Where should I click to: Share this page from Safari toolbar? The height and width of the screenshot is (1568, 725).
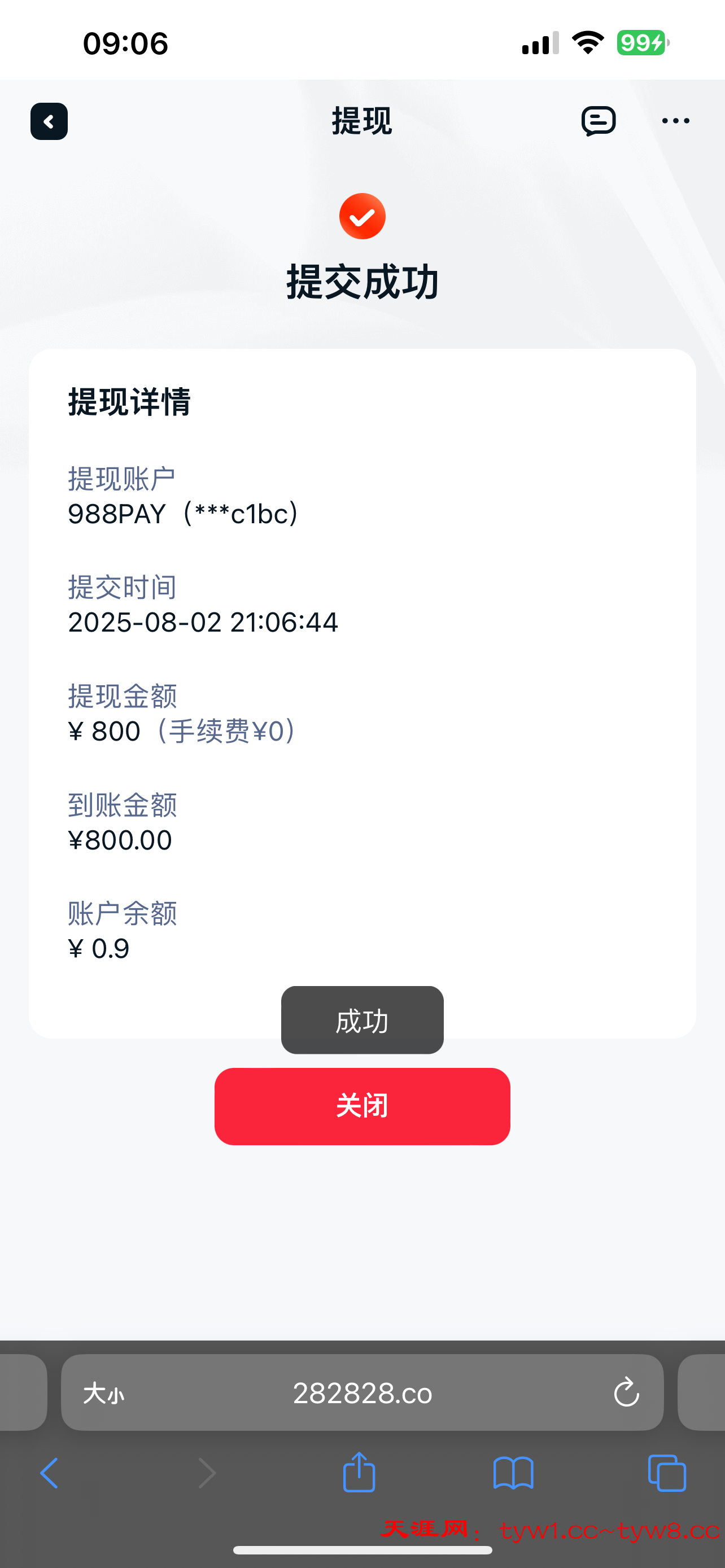coord(359,1473)
